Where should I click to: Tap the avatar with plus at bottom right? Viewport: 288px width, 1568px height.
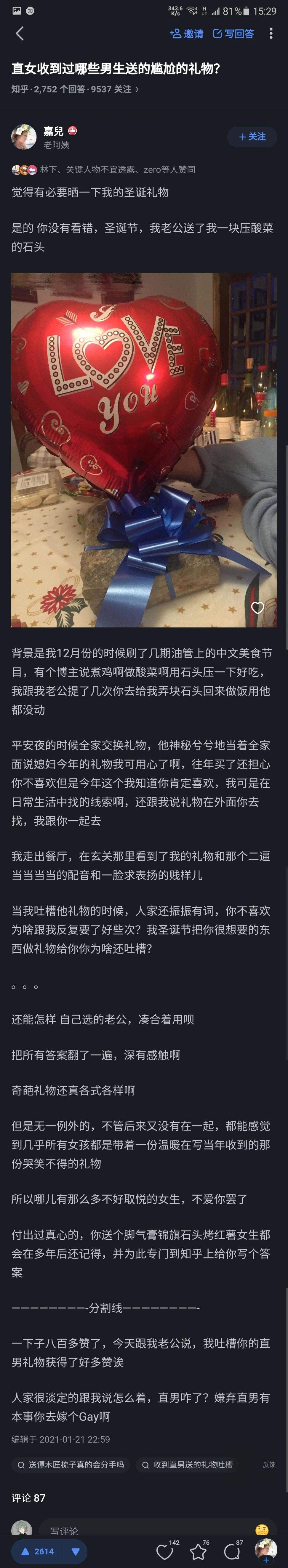tap(266, 1551)
